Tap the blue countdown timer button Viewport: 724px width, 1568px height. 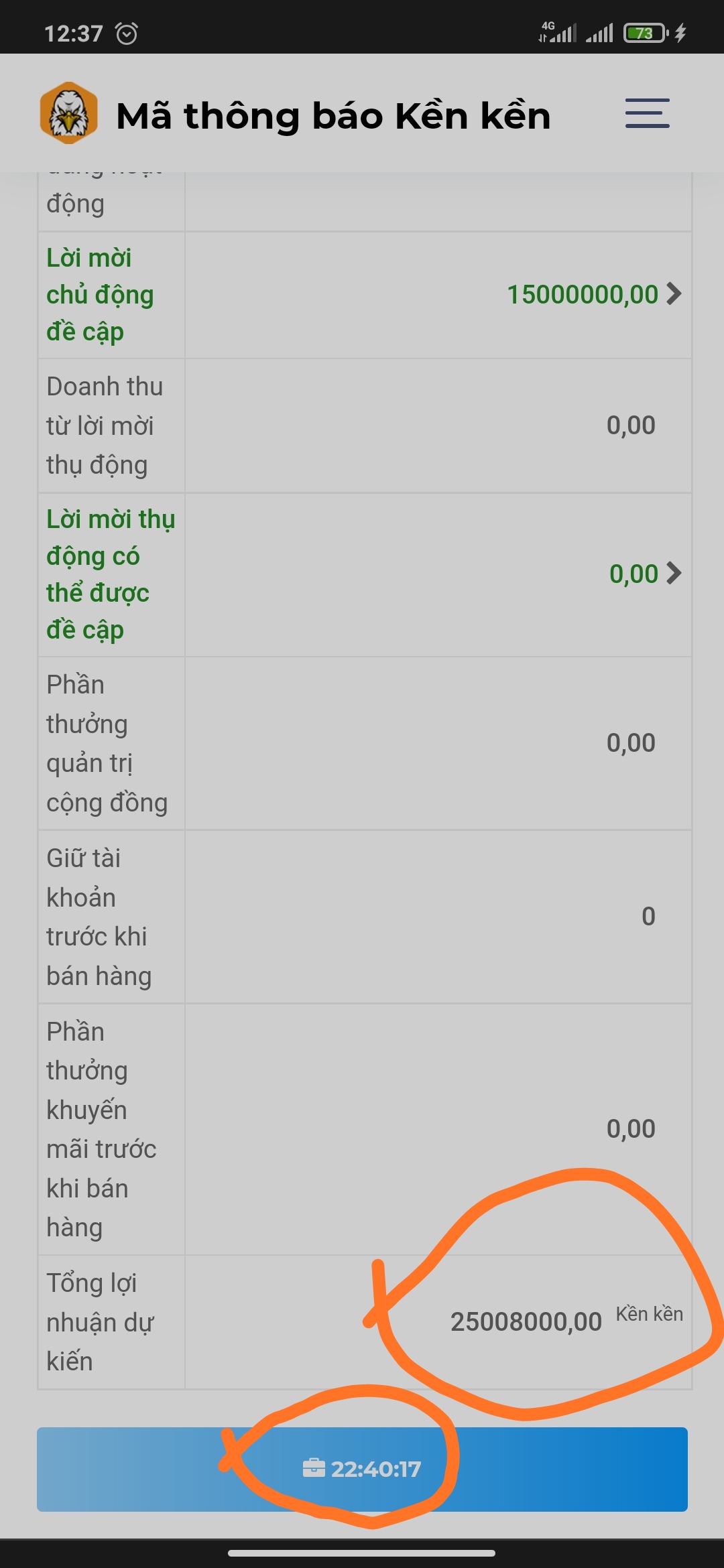click(x=362, y=1469)
